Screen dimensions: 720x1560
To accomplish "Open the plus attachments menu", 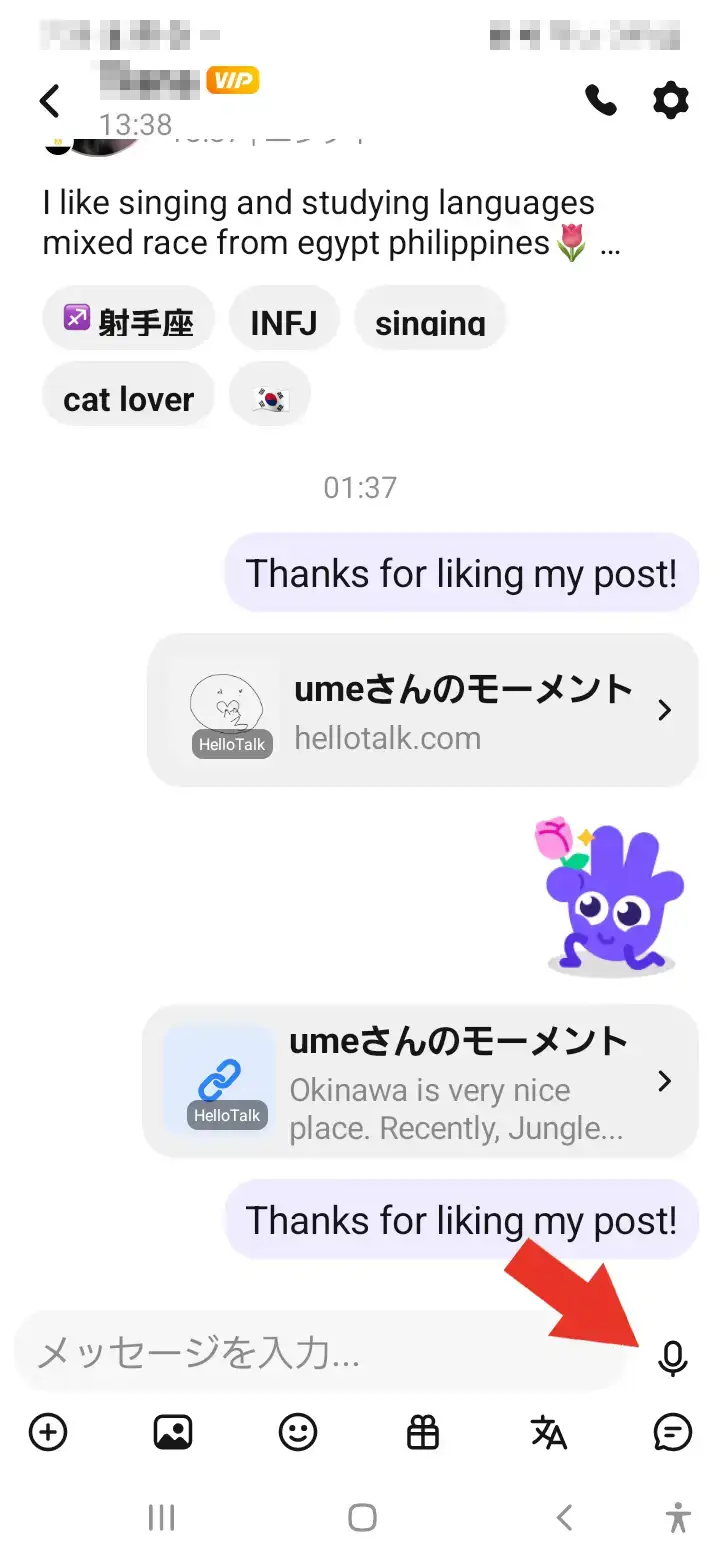I will pos(48,1433).
